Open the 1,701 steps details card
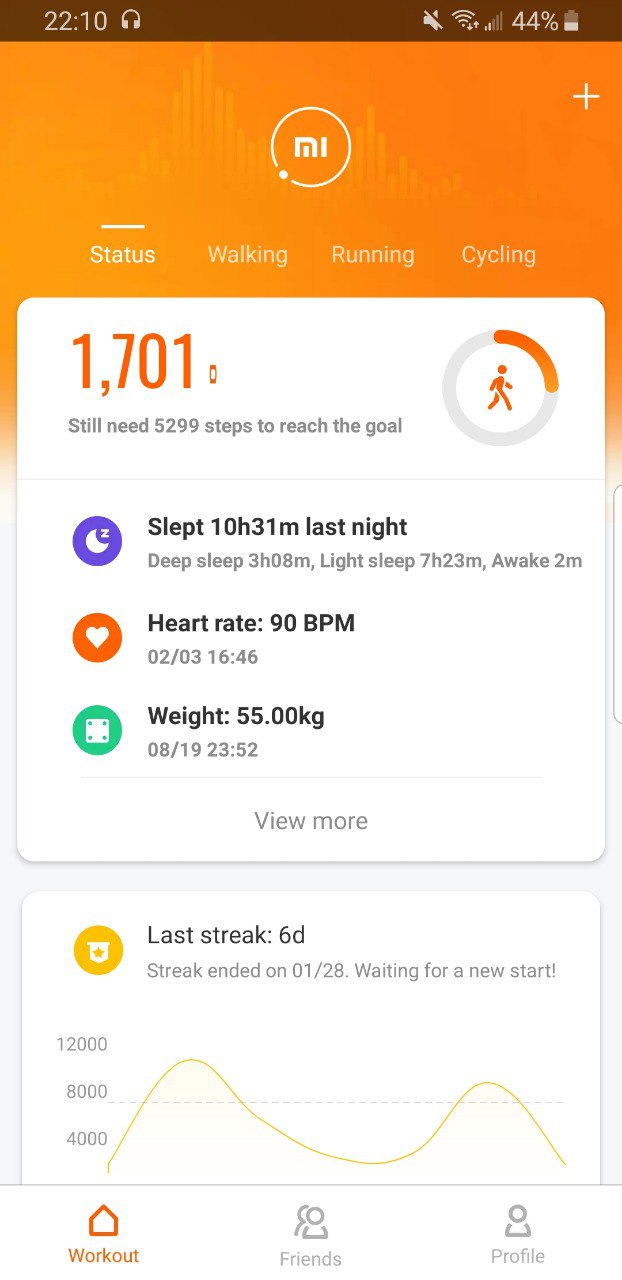Screen dimensions: 622x1280 tap(311, 388)
